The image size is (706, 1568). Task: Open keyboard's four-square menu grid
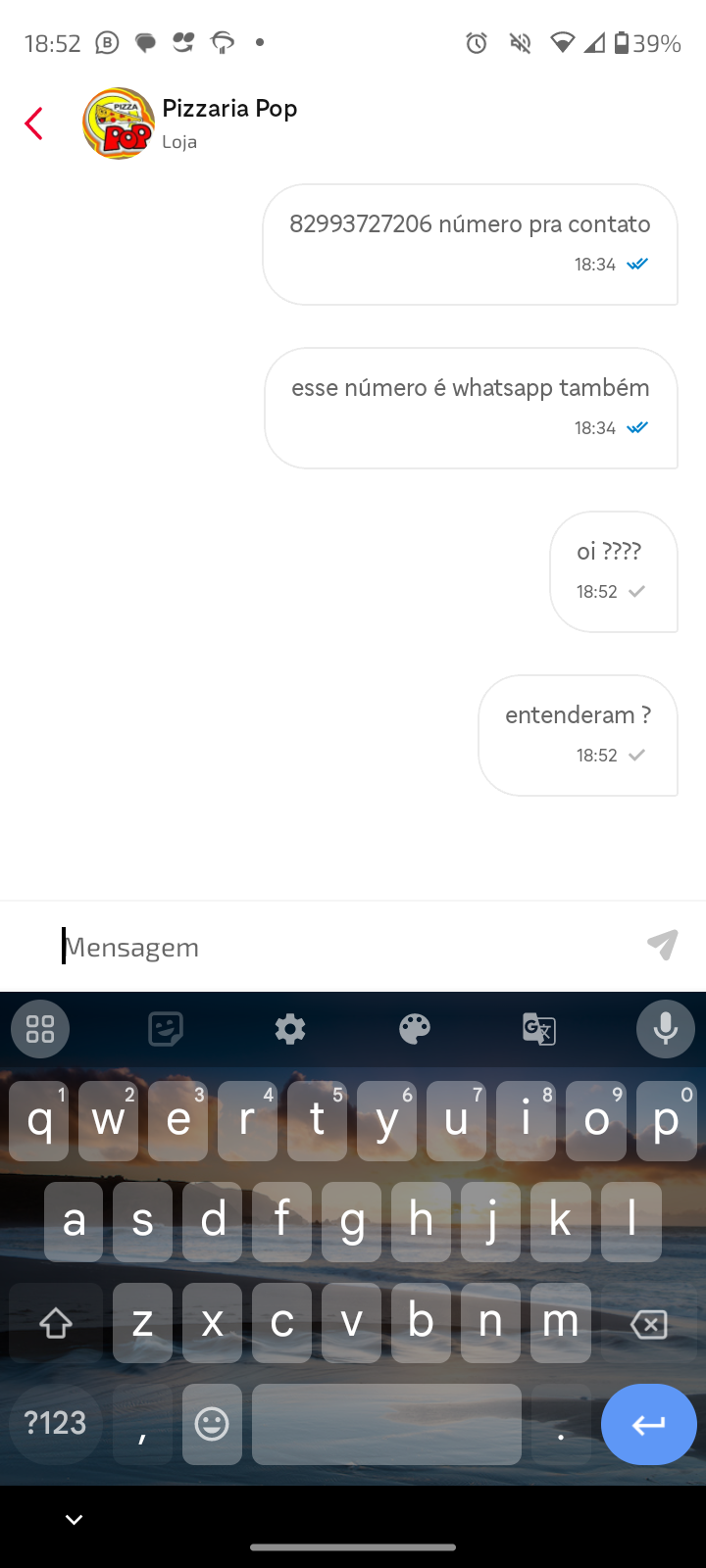click(40, 1029)
